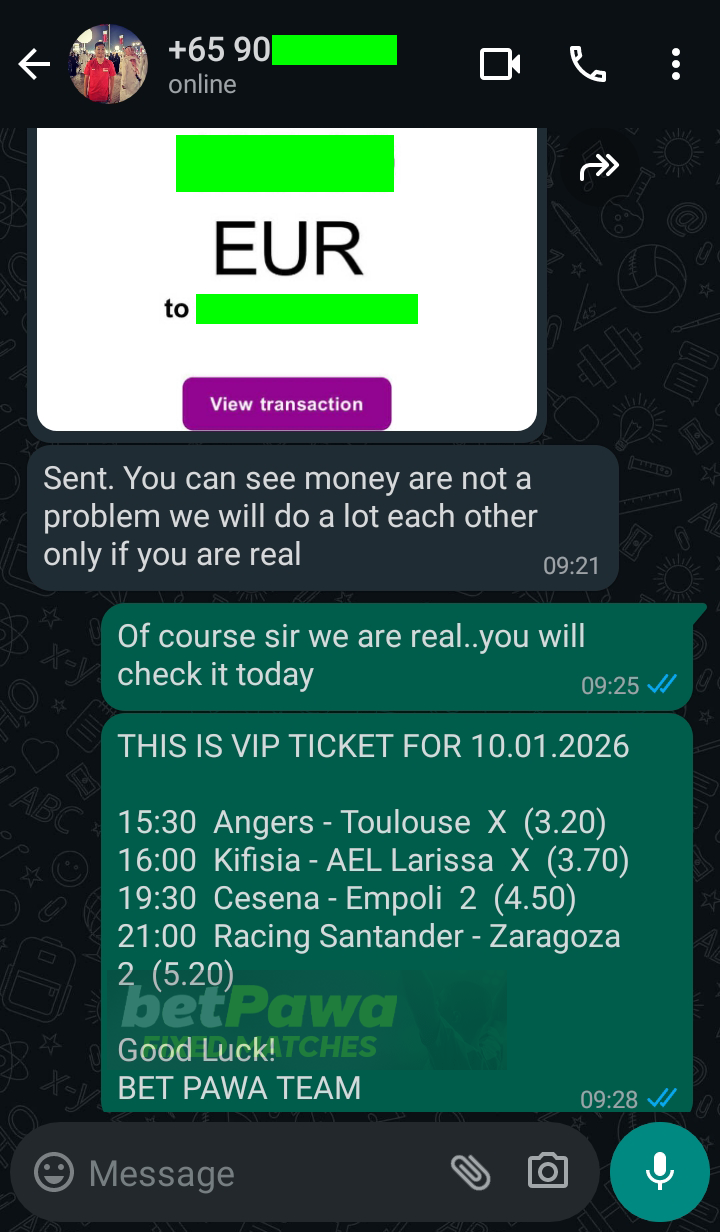Open the camera from the message bar

coord(547,1172)
